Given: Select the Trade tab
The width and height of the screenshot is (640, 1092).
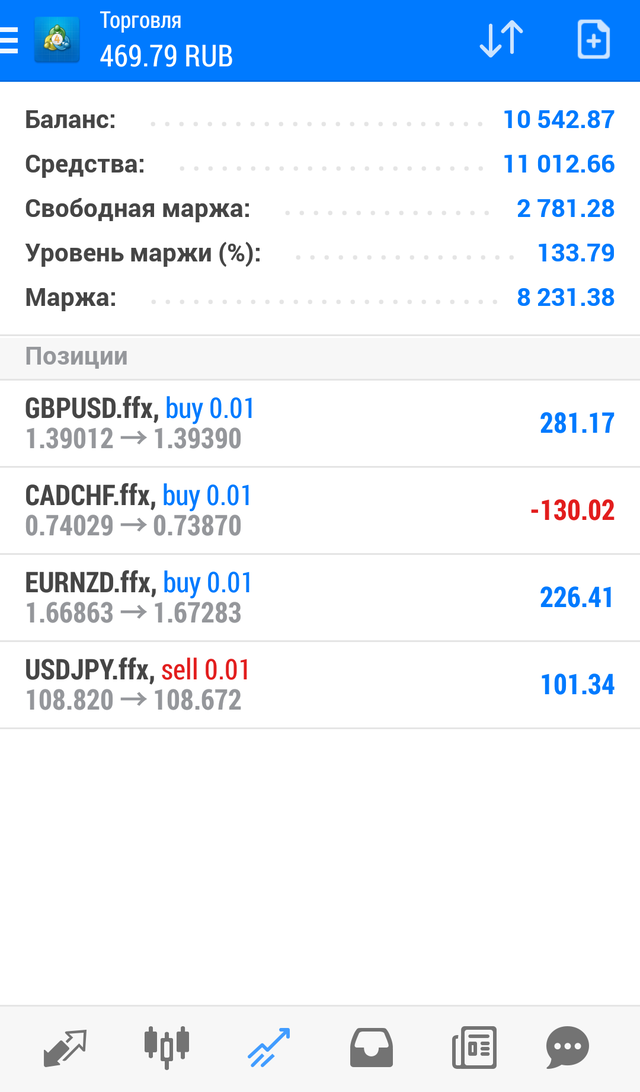Looking at the screenshot, I should [268, 1048].
